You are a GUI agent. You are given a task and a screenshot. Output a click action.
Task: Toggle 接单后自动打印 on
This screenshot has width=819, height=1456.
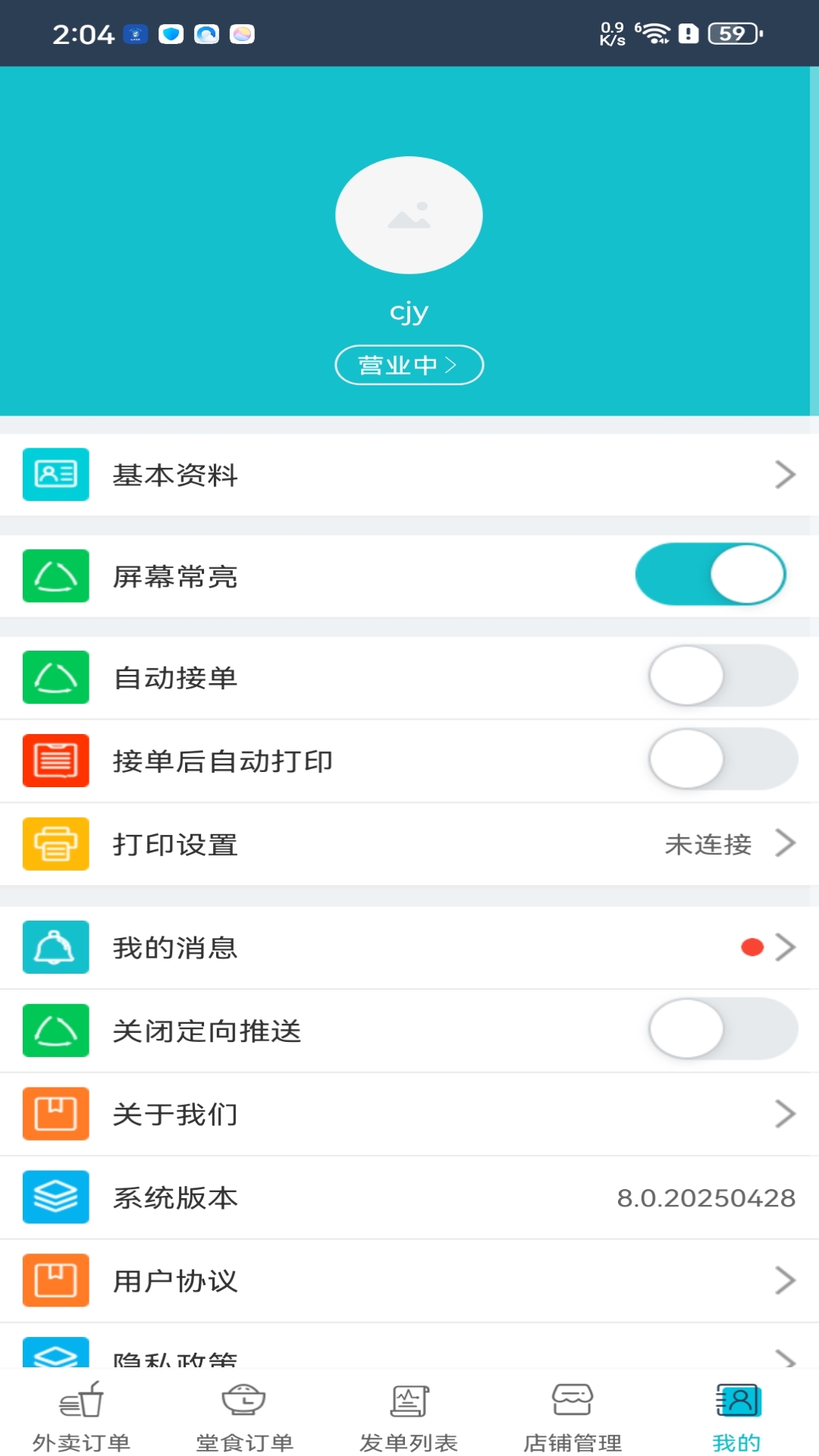click(723, 759)
